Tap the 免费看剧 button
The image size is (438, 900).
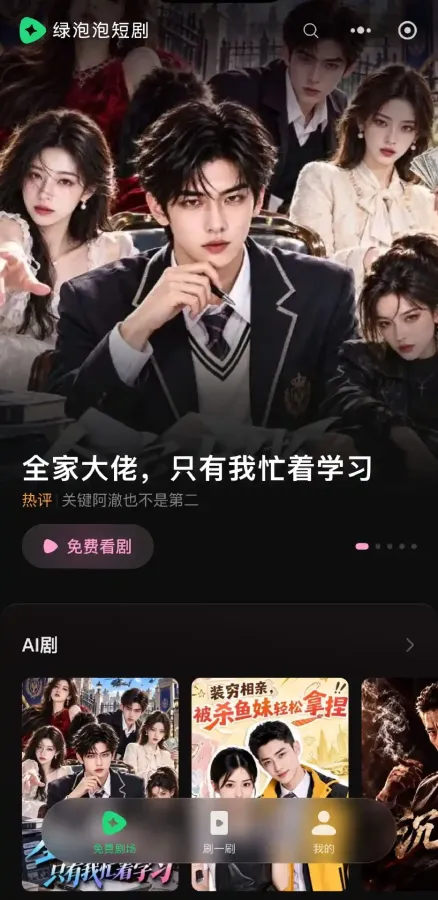pos(88,546)
